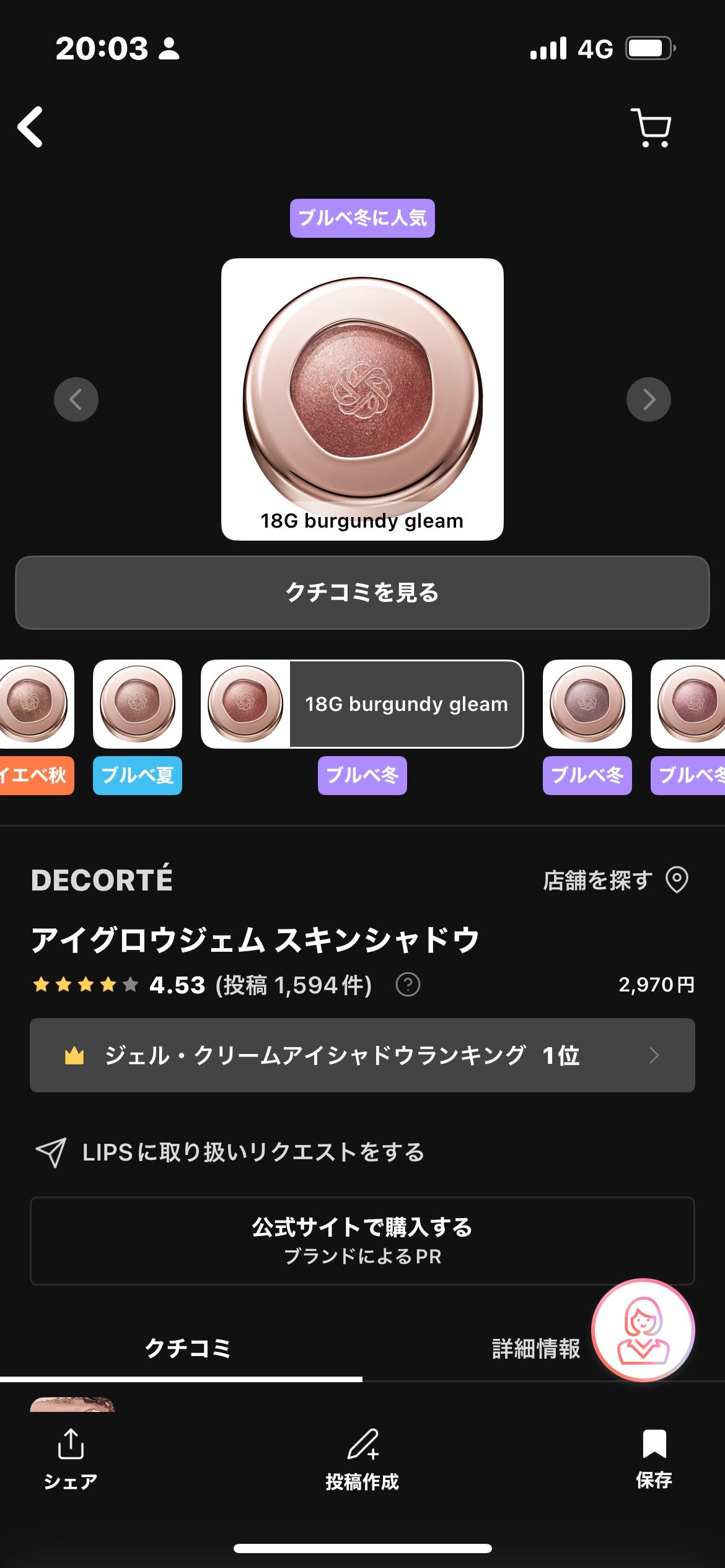Tap the ブルベ冬 tag under the selected shade
This screenshot has width=725, height=1568.
point(362,776)
